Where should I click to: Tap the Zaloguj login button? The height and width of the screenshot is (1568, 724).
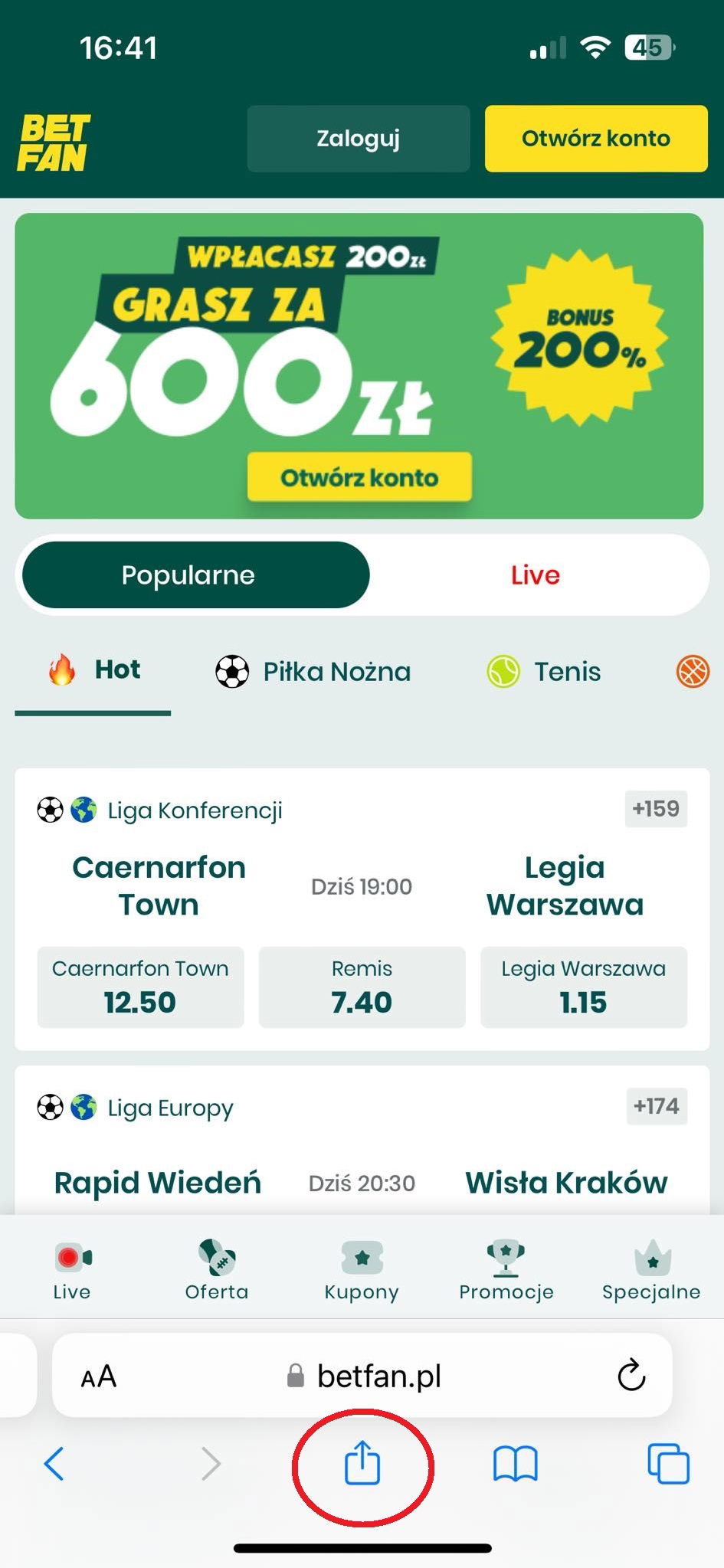click(x=358, y=139)
